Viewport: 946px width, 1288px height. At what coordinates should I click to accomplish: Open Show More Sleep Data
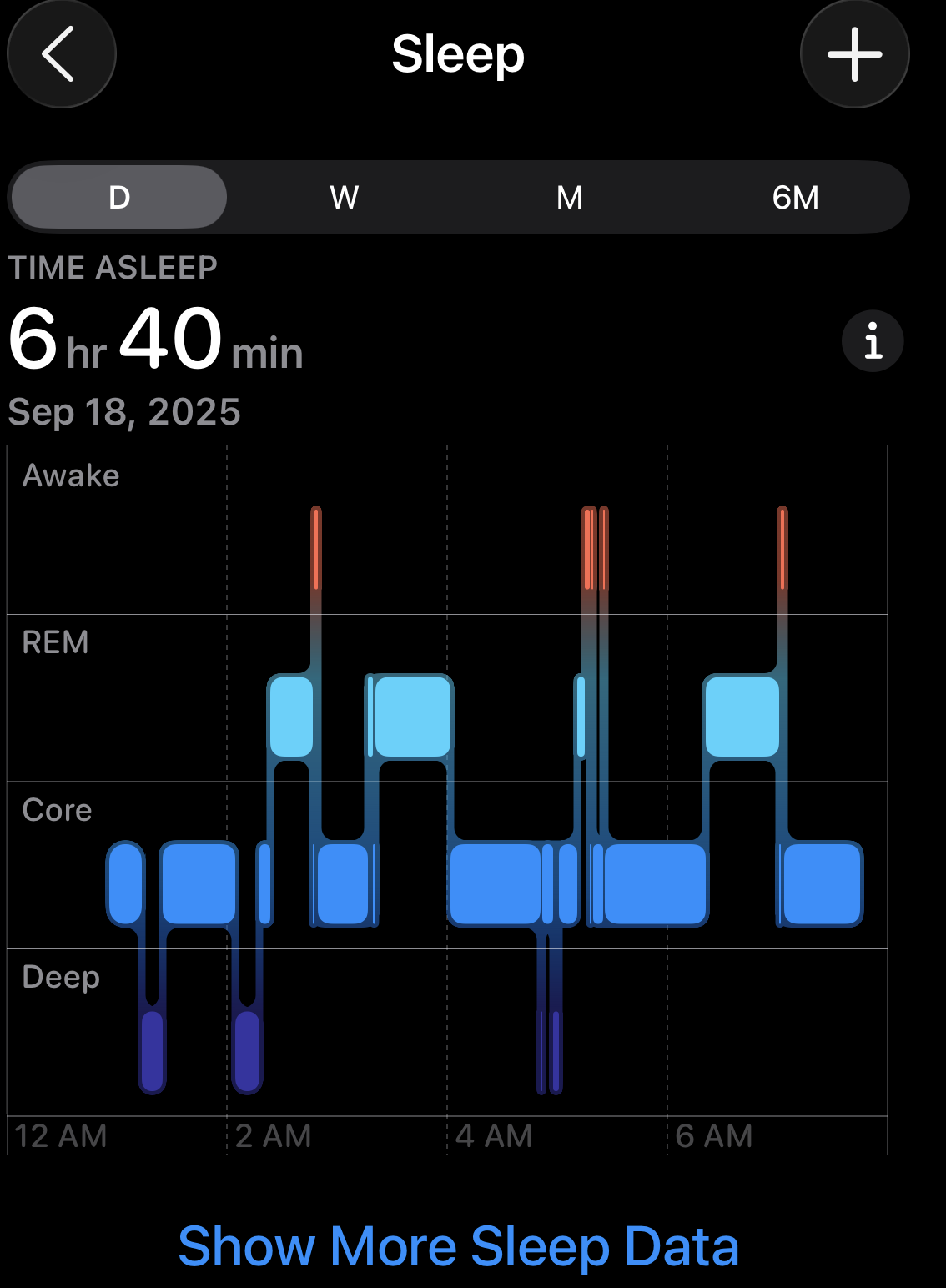[459, 1246]
